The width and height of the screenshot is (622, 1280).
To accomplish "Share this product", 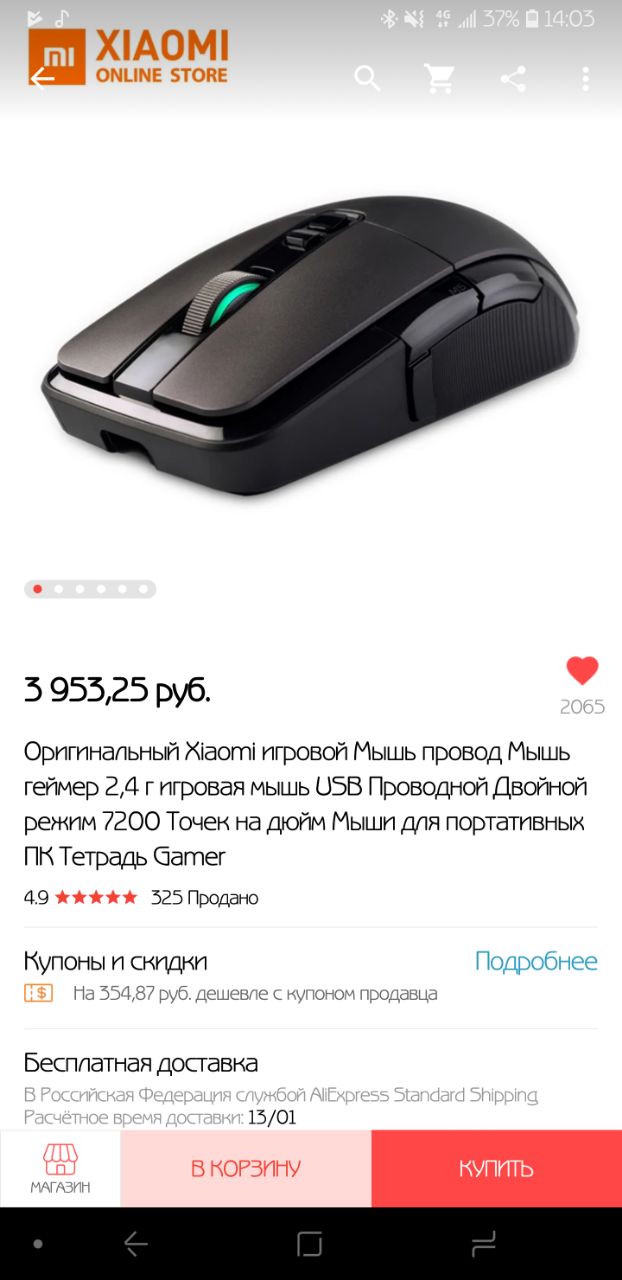I will pyautogui.click(x=513, y=78).
